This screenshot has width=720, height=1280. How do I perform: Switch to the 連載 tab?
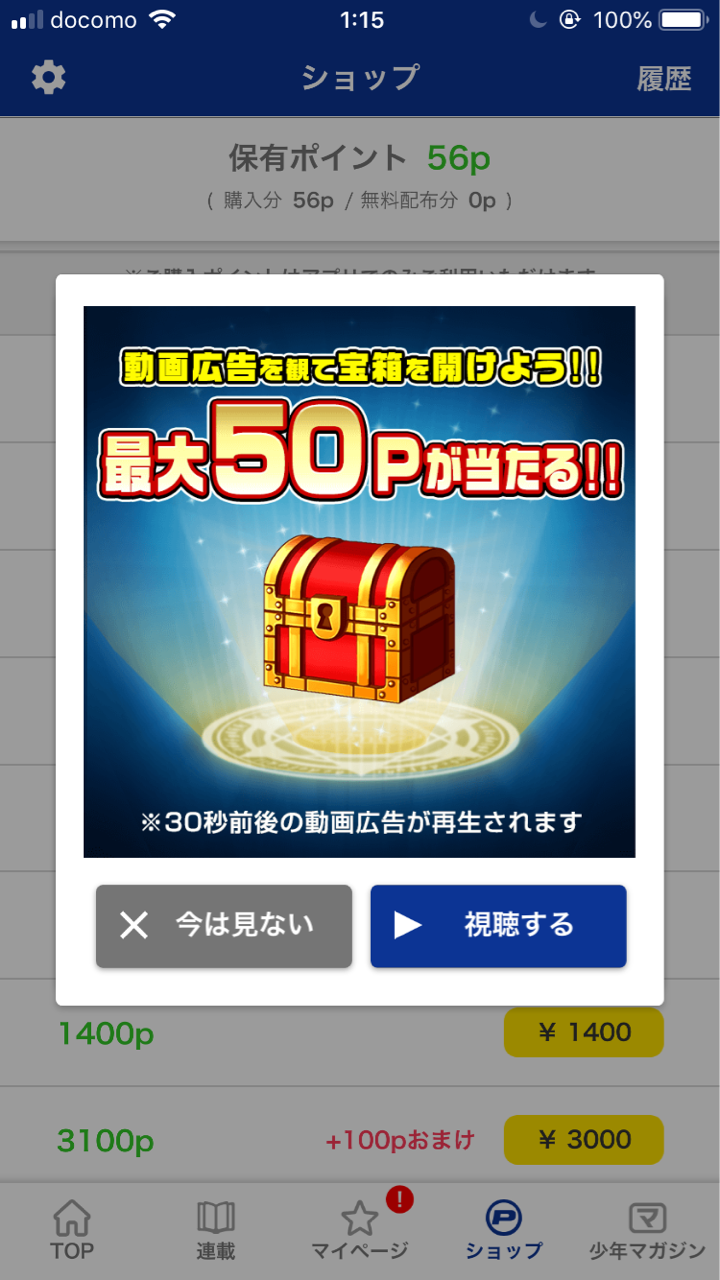click(216, 1230)
